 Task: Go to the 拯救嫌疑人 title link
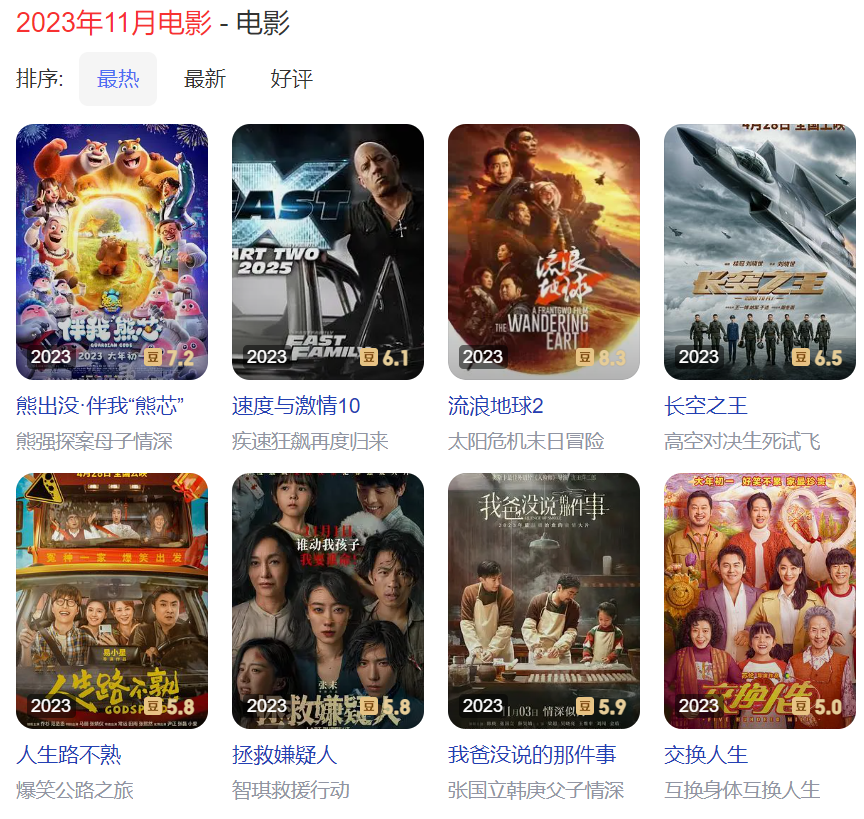285,755
